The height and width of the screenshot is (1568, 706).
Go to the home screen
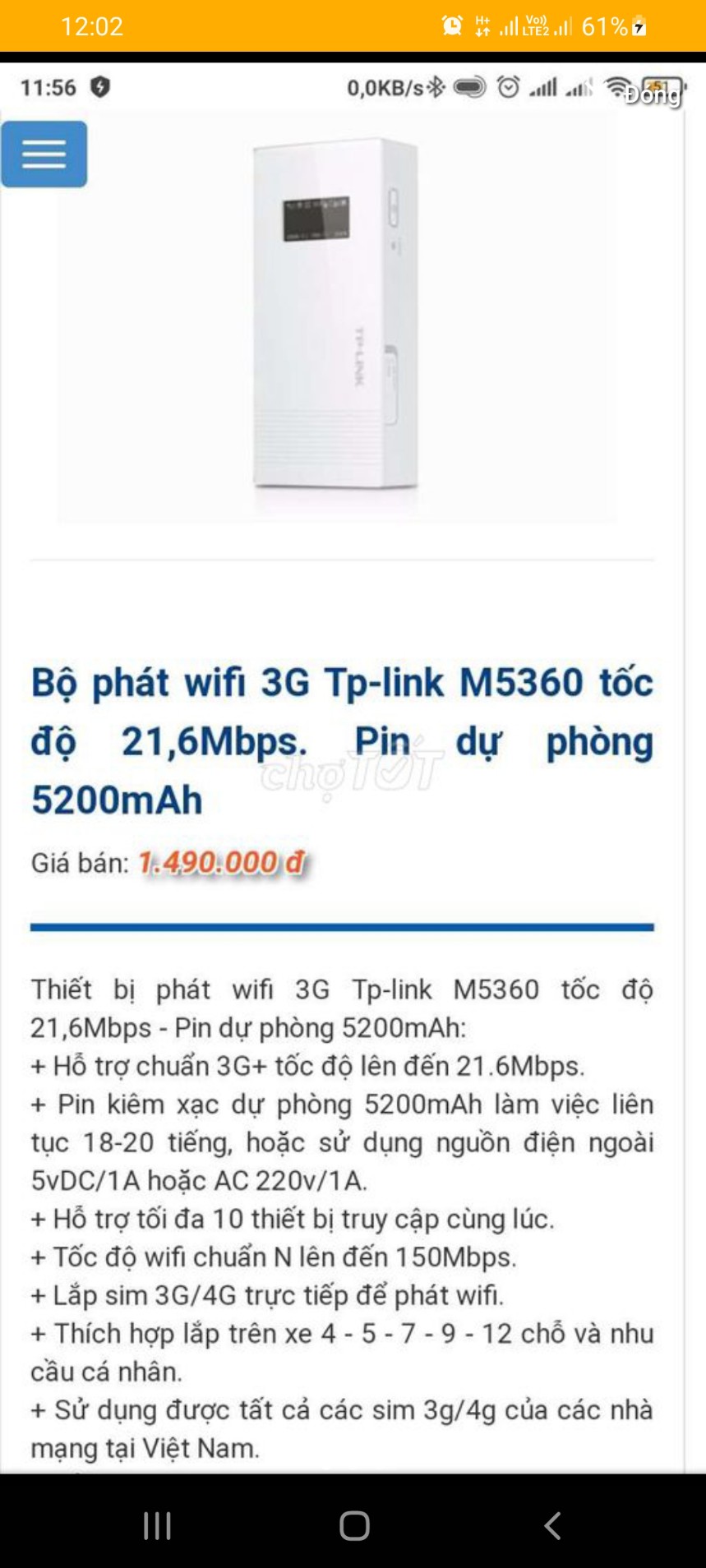354,1526
